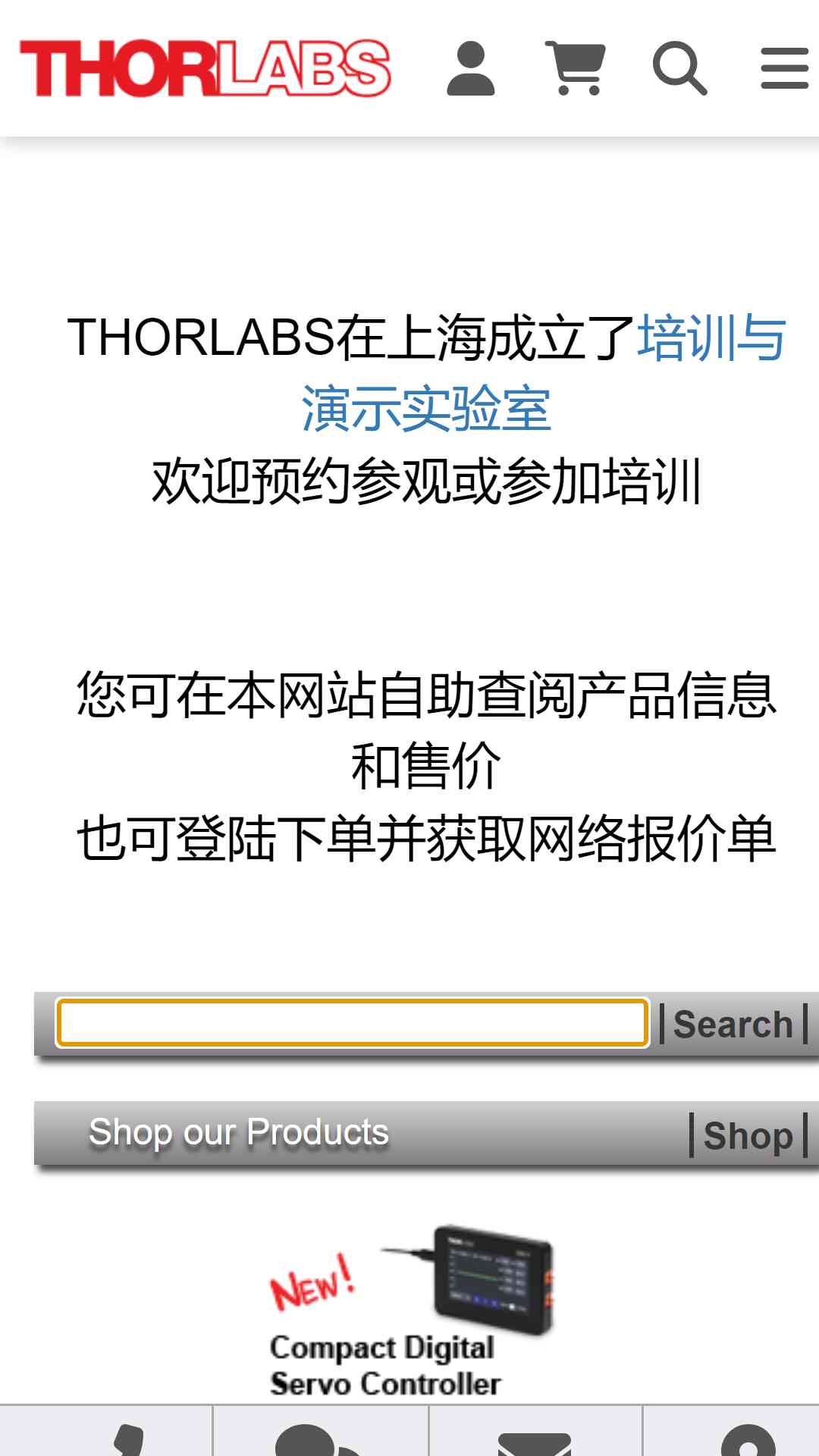This screenshot has height=1456, width=819.
Task: Open the shopping cart
Action: pyautogui.click(x=576, y=68)
